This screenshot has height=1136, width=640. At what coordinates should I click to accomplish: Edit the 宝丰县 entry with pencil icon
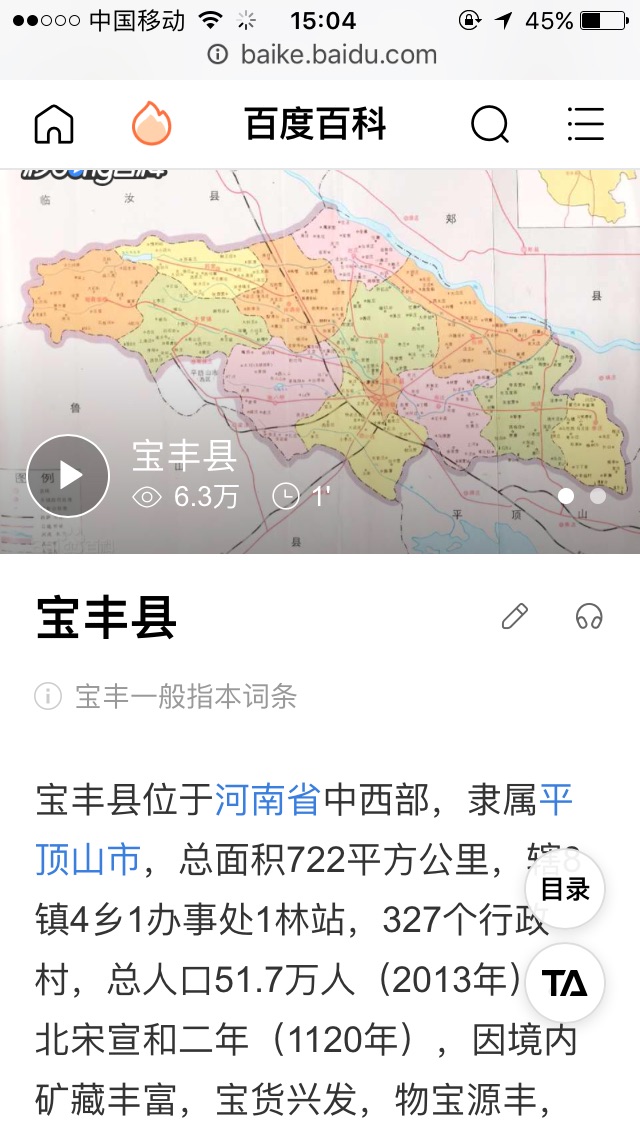point(515,617)
